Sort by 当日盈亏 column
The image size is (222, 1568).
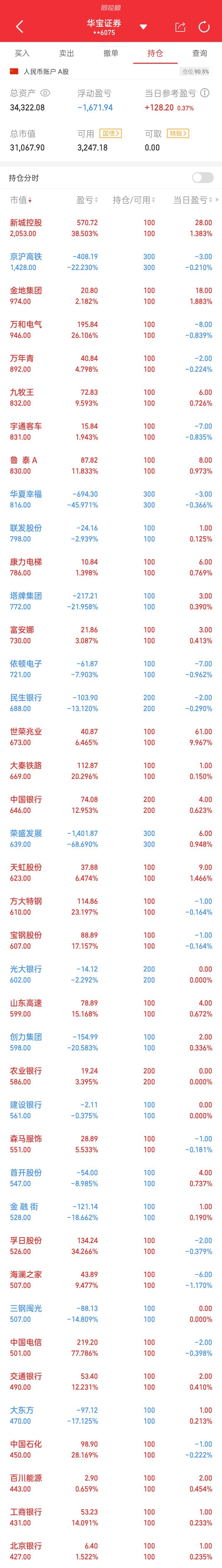tap(191, 200)
